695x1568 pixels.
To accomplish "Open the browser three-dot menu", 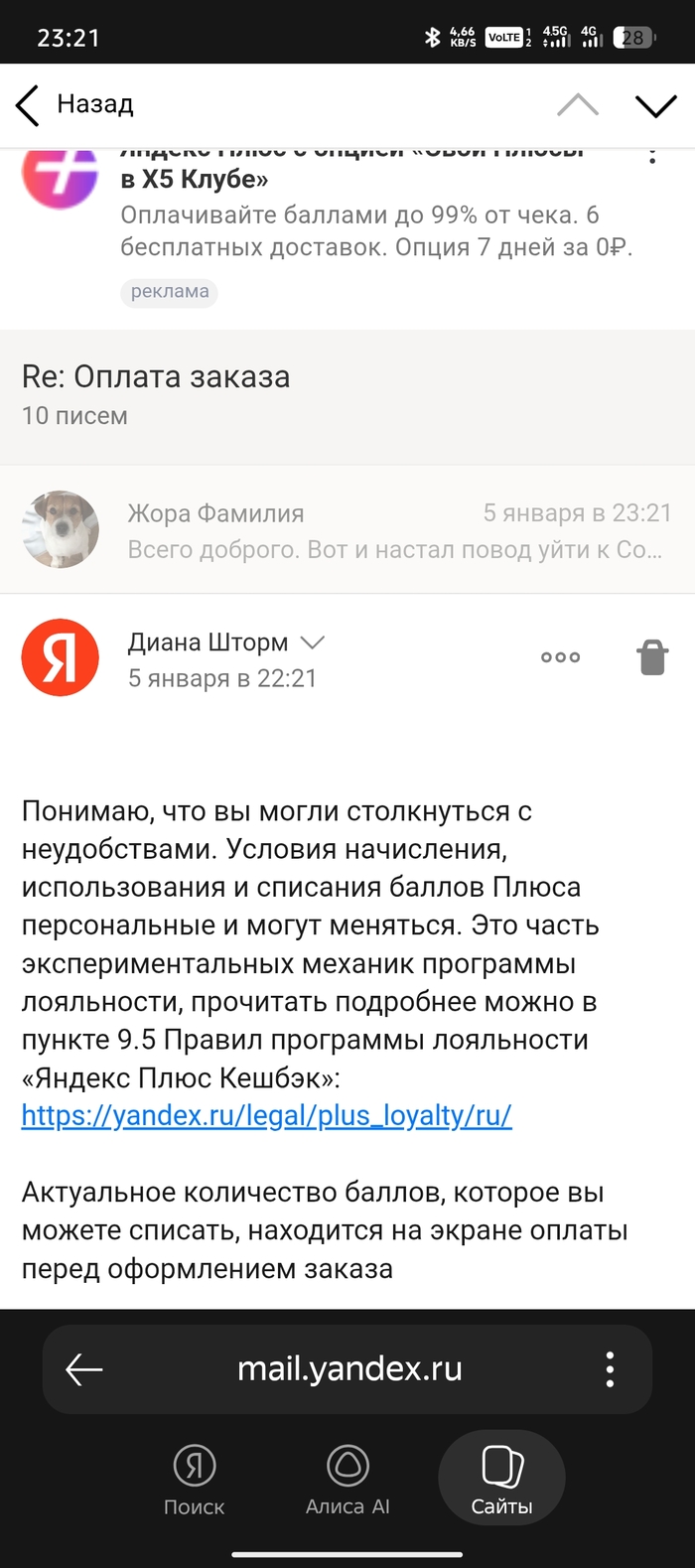I will point(610,1369).
